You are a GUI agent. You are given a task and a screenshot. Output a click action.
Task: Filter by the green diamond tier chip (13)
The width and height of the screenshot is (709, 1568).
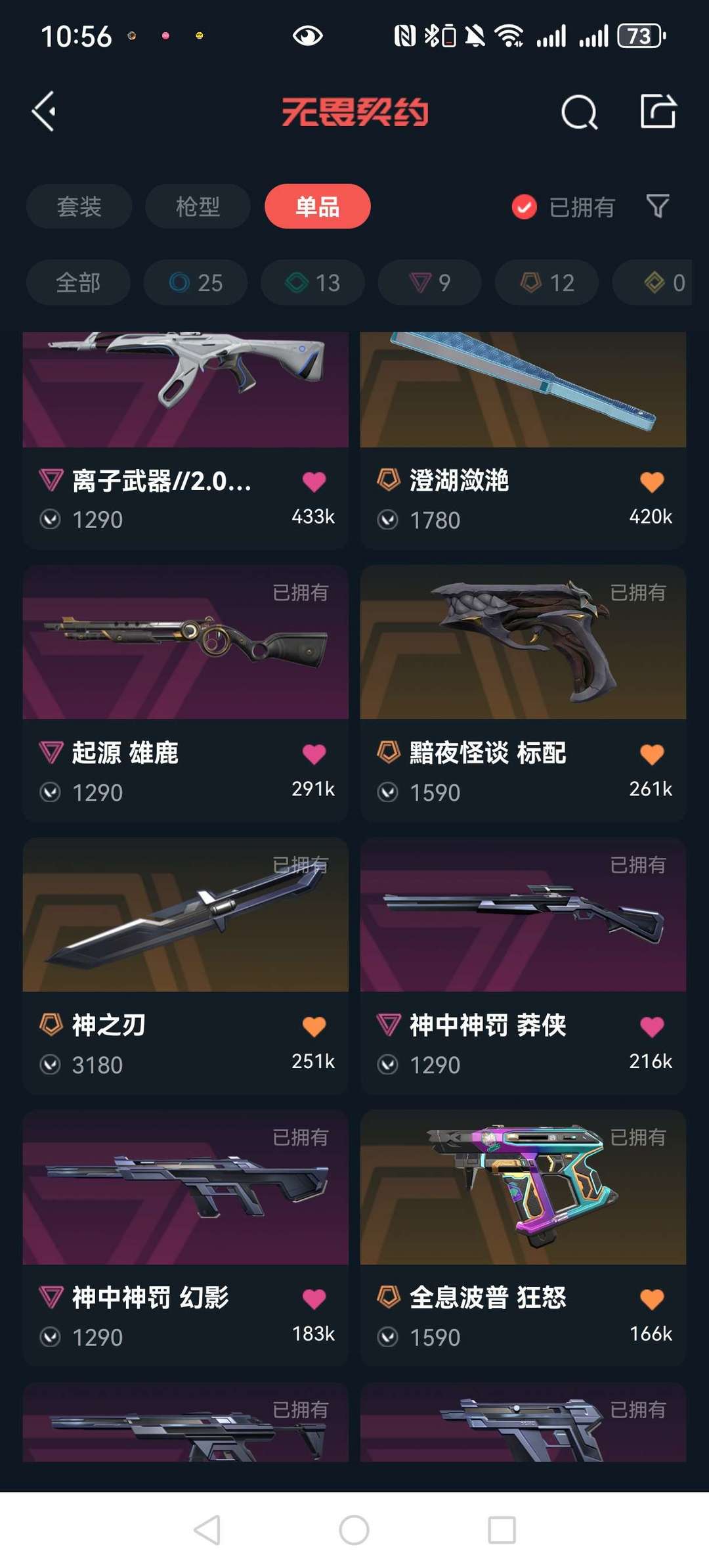[312, 283]
